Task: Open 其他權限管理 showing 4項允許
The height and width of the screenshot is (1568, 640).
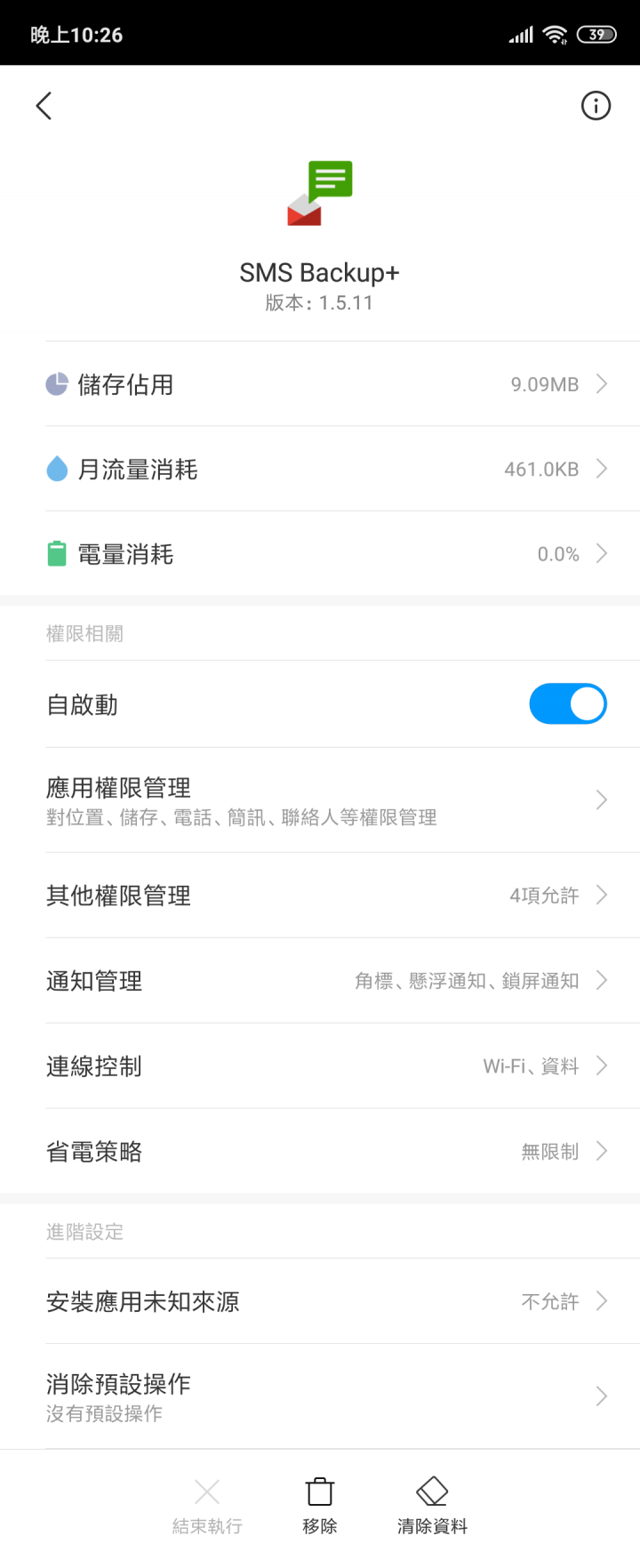Action: pos(320,896)
